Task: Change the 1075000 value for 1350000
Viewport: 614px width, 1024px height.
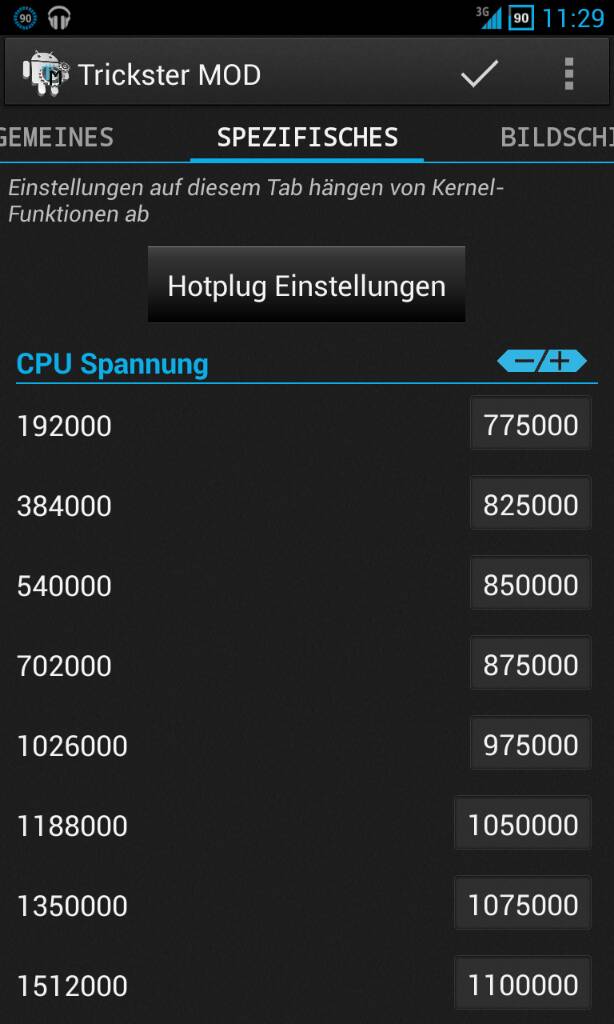Action: pos(523,905)
